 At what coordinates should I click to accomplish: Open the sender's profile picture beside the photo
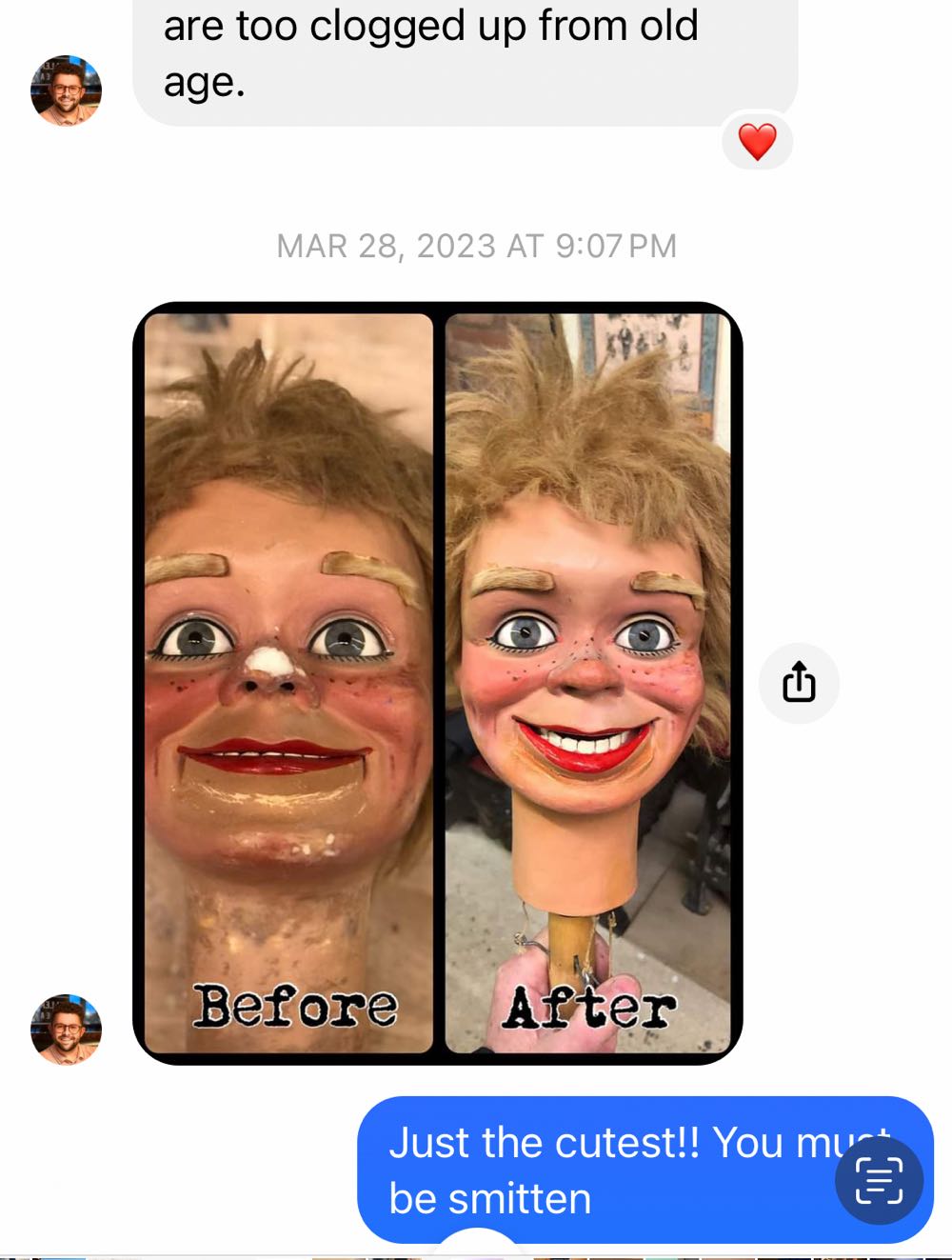point(66,1030)
